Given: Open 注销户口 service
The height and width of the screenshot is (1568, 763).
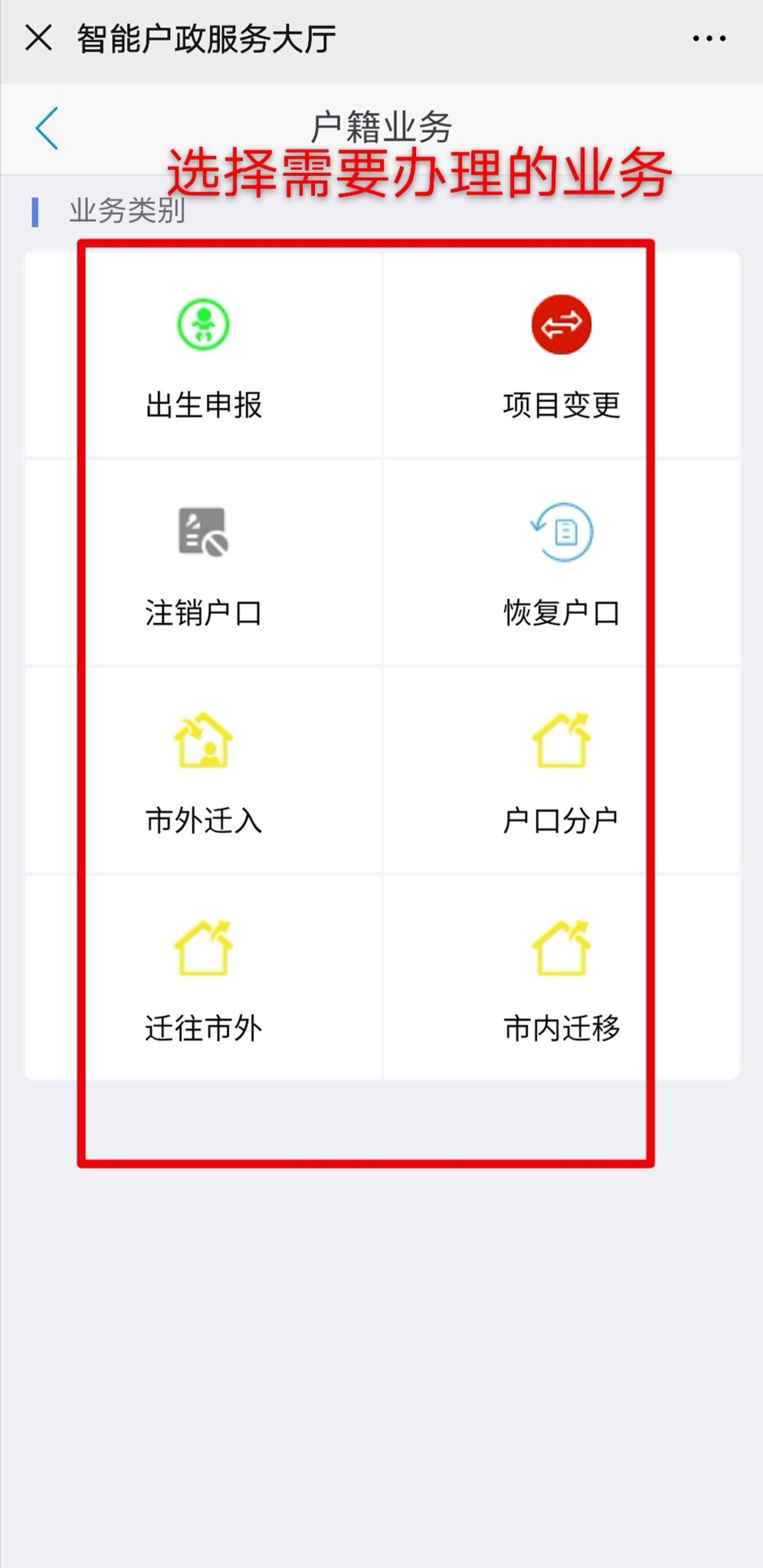Looking at the screenshot, I should tap(204, 564).
